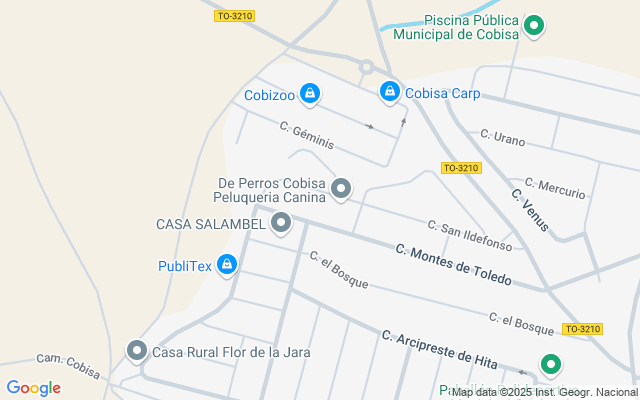Tap the Cobisa Carp shop marker
This screenshot has height=400, width=640.
click(x=389, y=92)
